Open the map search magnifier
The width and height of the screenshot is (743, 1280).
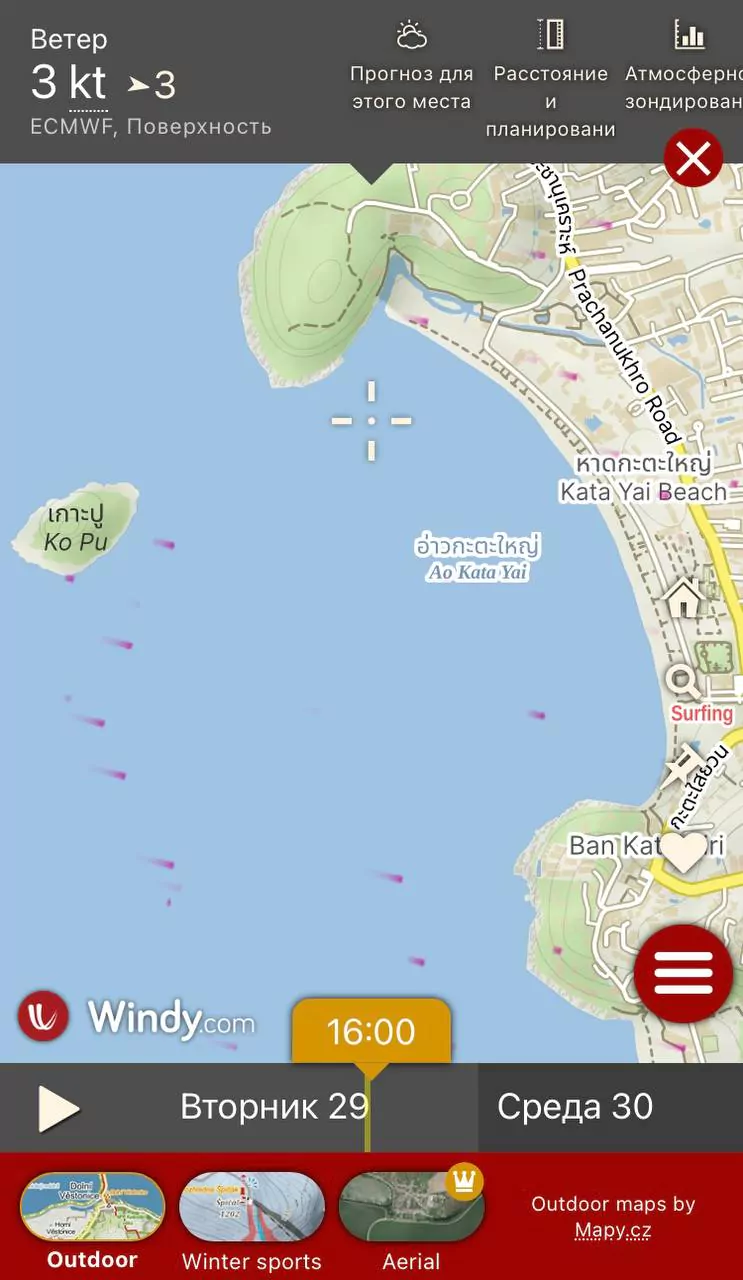[684, 682]
